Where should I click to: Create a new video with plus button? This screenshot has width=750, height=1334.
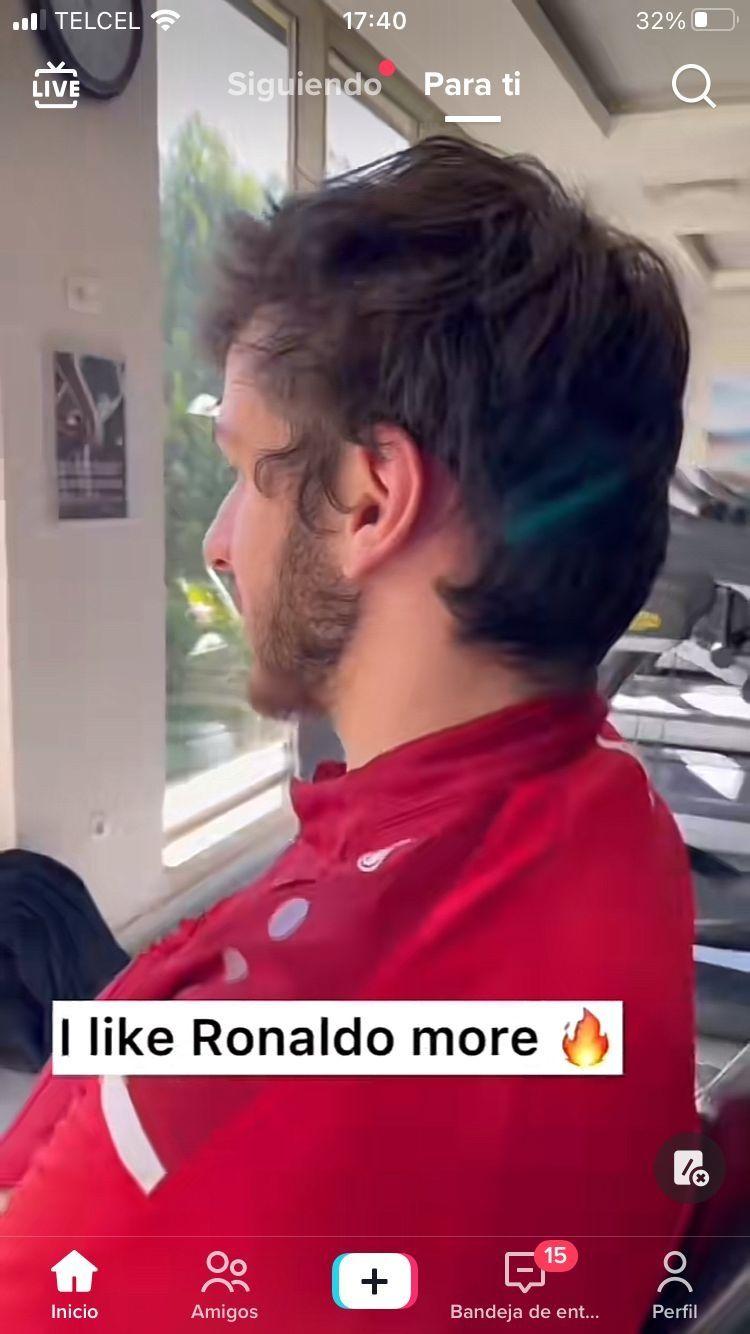pyautogui.click(x=374, y=1281)
